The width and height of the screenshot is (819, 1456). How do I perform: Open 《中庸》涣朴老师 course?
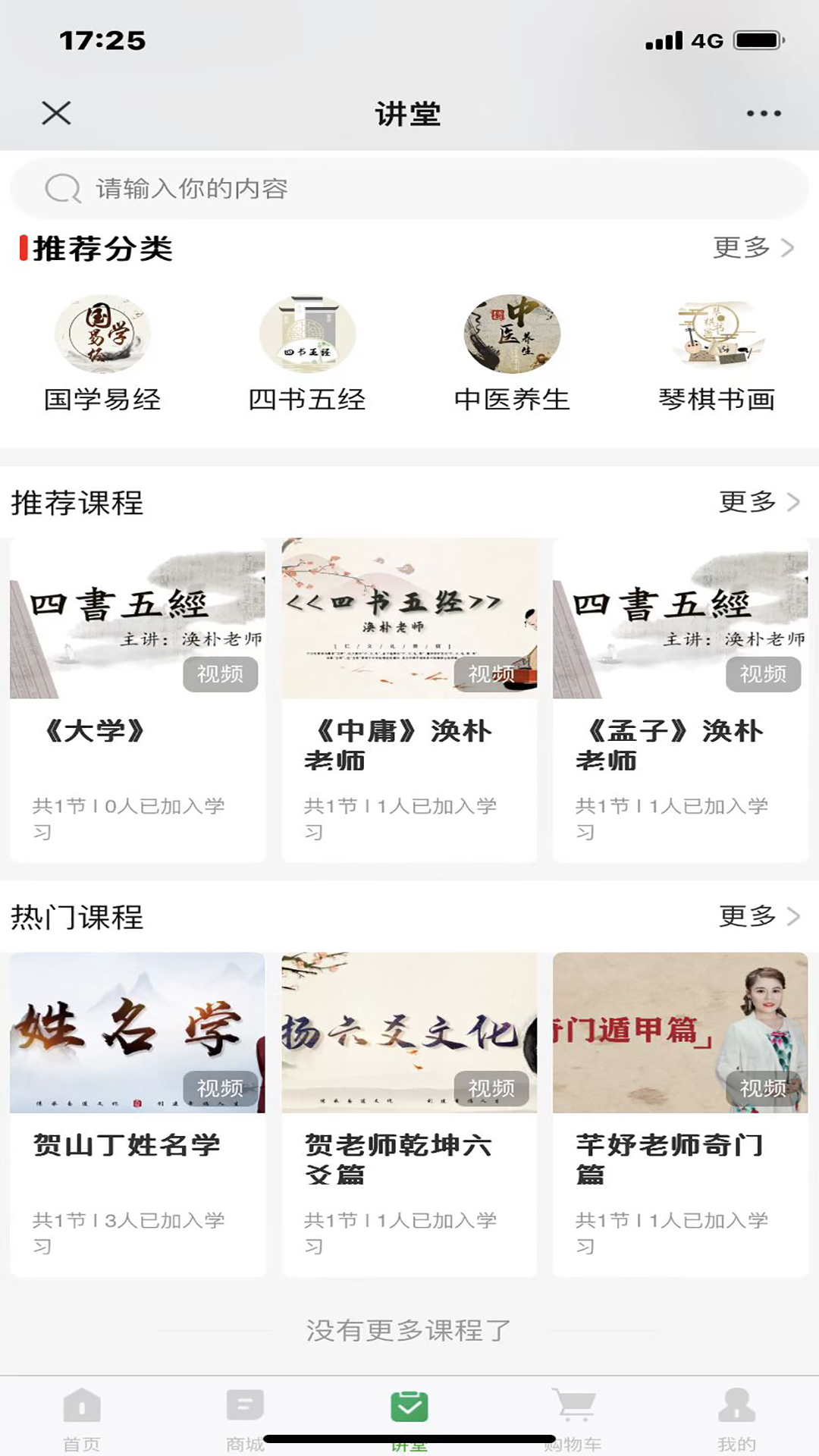coord(409,699)
